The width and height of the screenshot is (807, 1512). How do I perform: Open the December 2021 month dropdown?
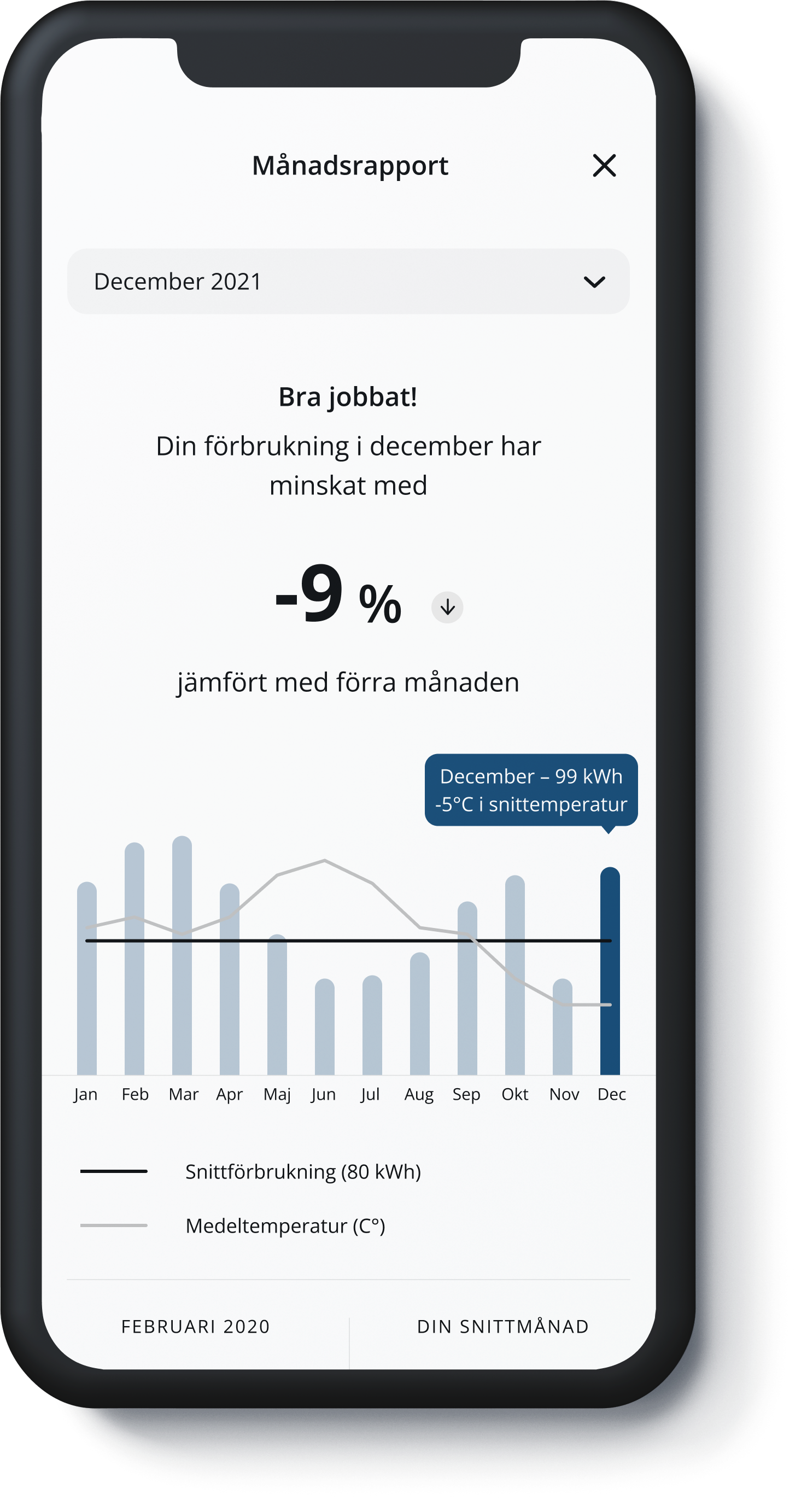click(348, 281)
